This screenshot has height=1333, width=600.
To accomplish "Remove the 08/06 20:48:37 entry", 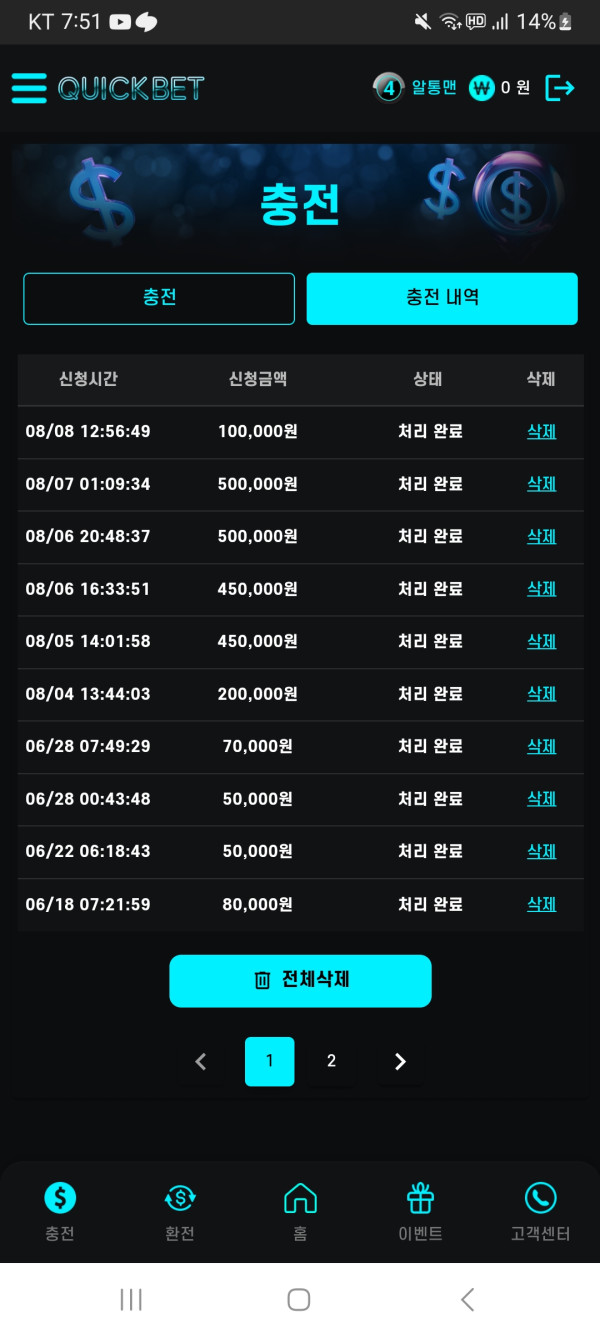I will tap(541, 536).
